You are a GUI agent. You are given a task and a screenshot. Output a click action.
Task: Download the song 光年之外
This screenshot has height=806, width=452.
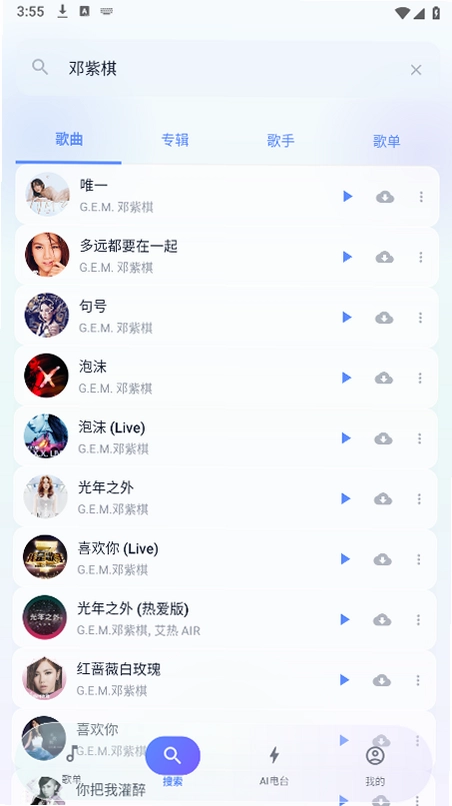[x=383, y=499]
